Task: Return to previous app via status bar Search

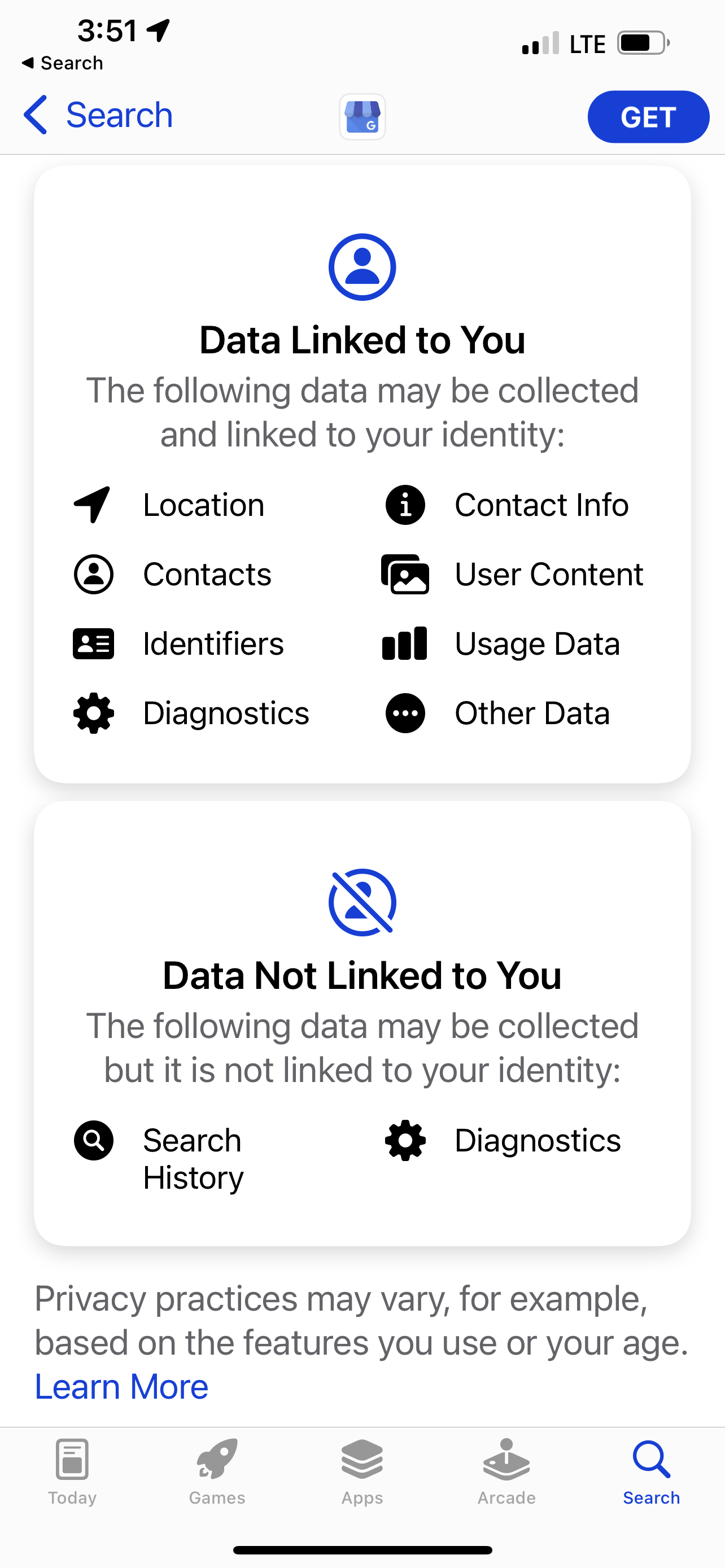Action: pyautogui.click(x=62, y=63)
